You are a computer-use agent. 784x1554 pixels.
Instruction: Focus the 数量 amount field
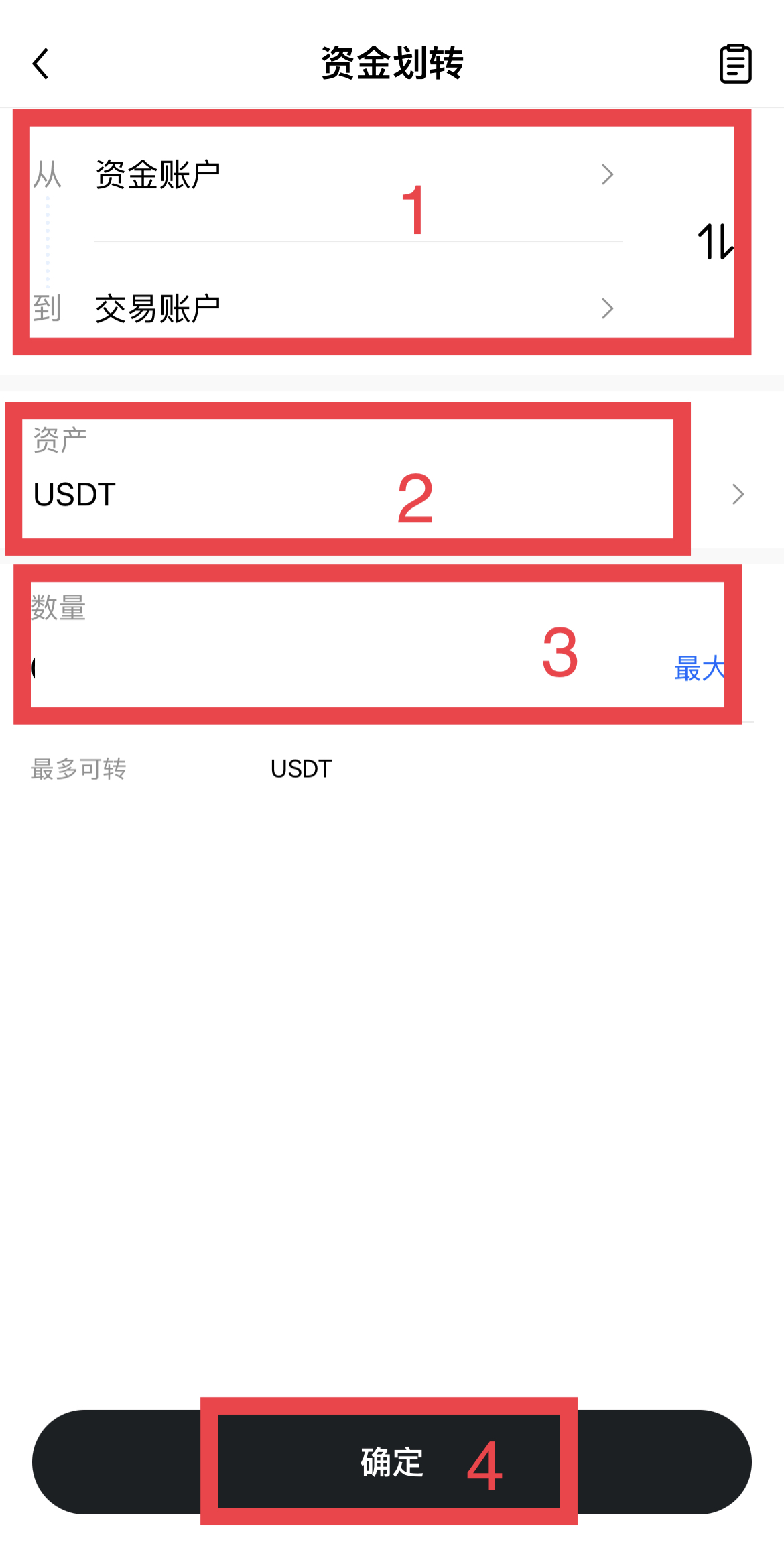(x=348, y=668)
